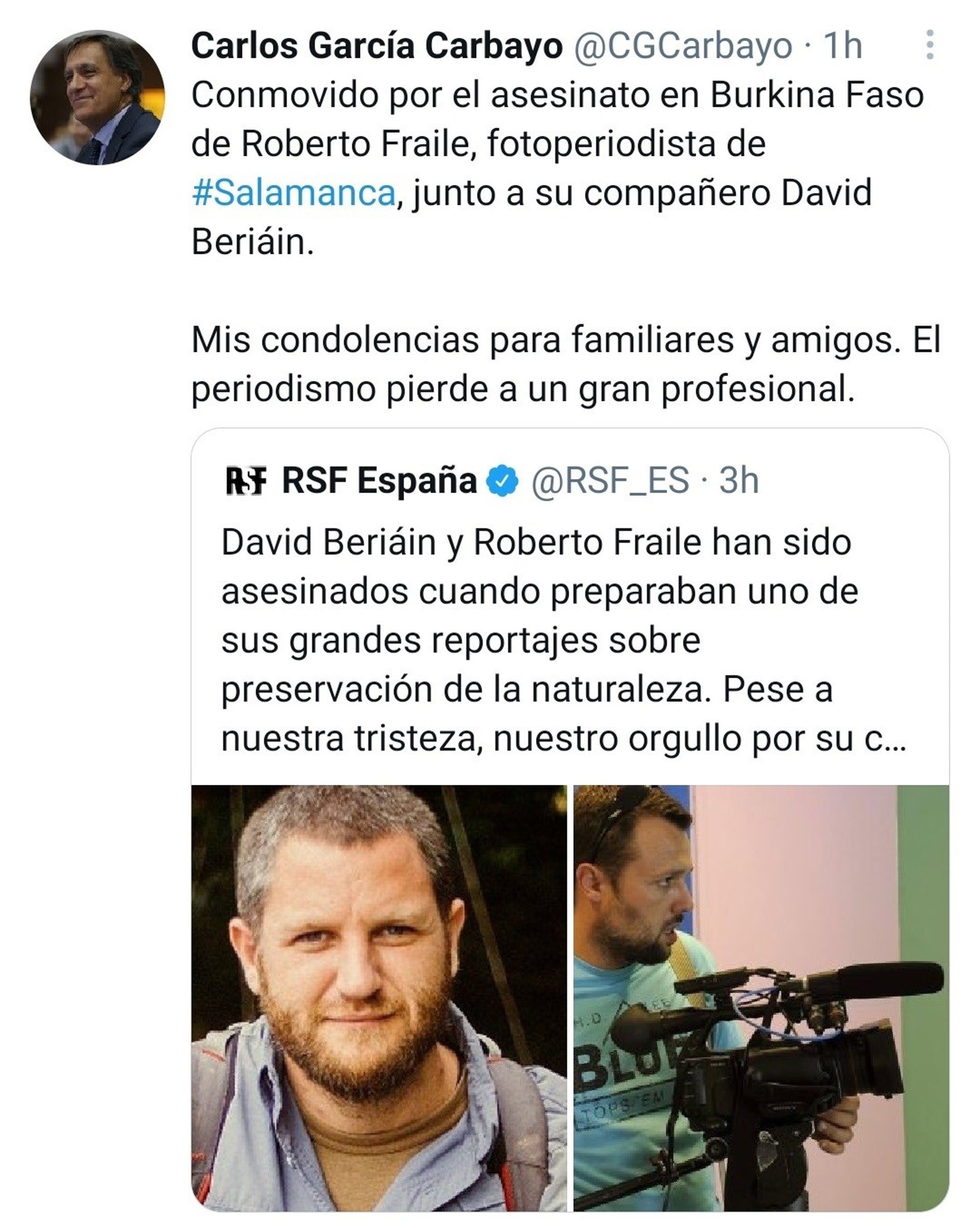Open the #Salamanca hashtag
Screen dimensions: 980x1228
click(293, 193)
